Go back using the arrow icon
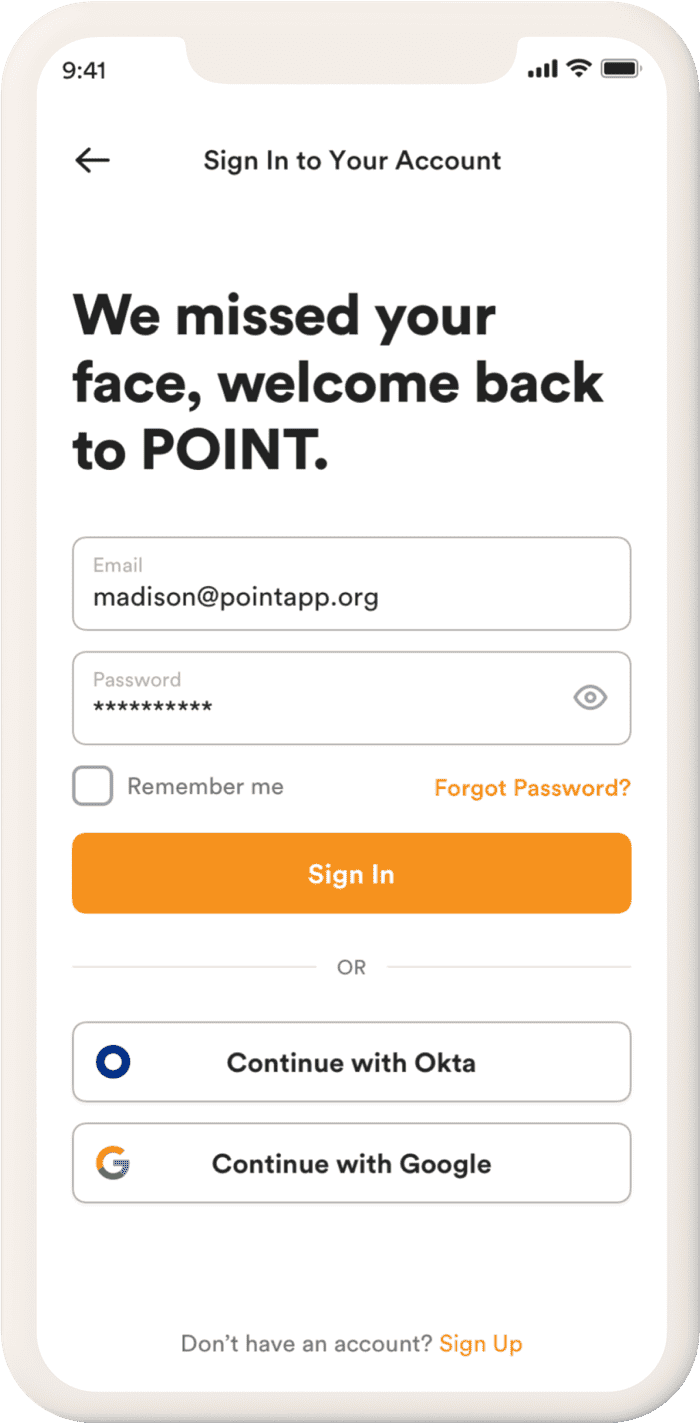This screenshot has height=1424, width=700. pos(92,160)
